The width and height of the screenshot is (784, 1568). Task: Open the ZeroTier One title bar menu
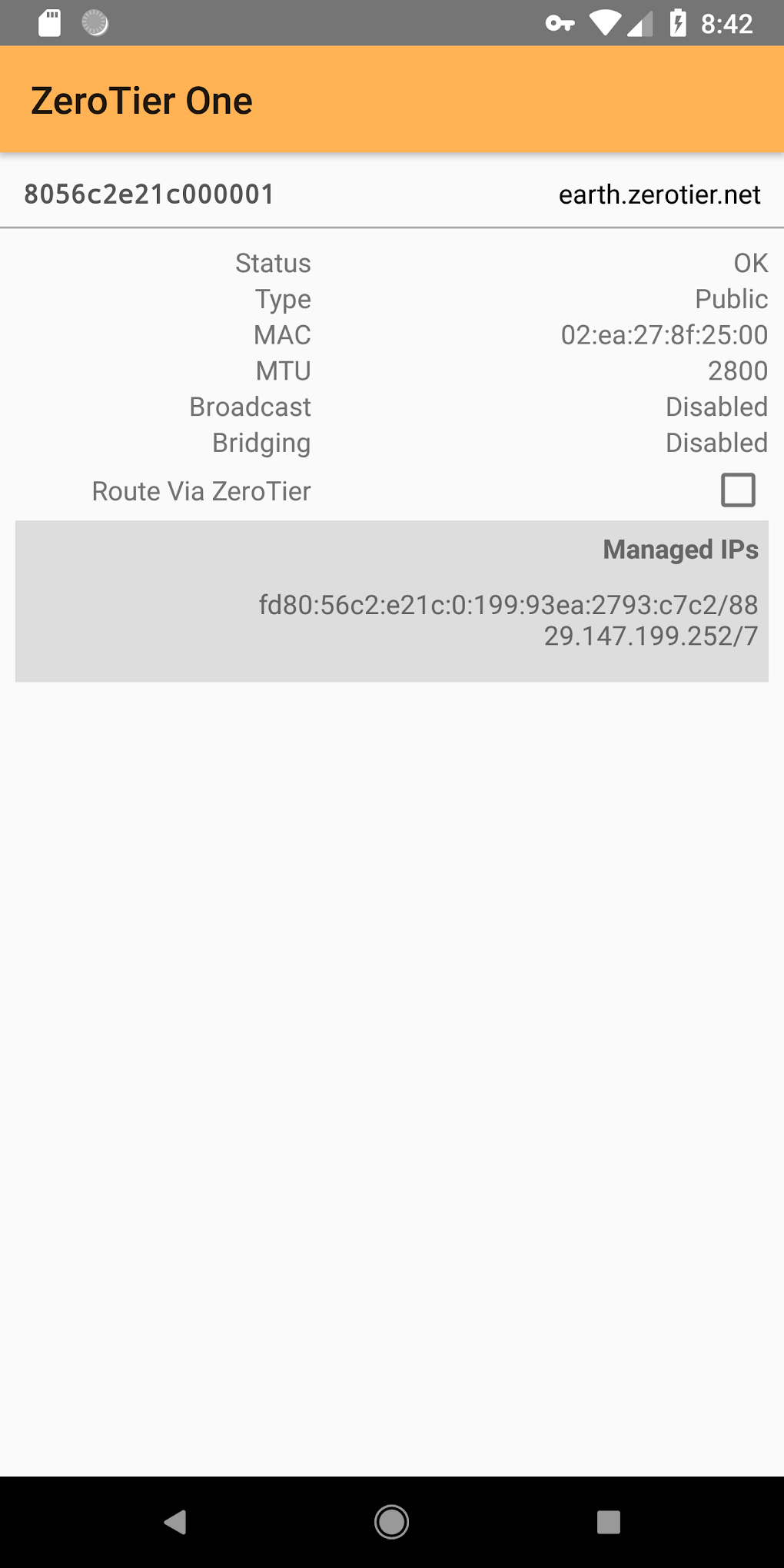tap(142, 100)
